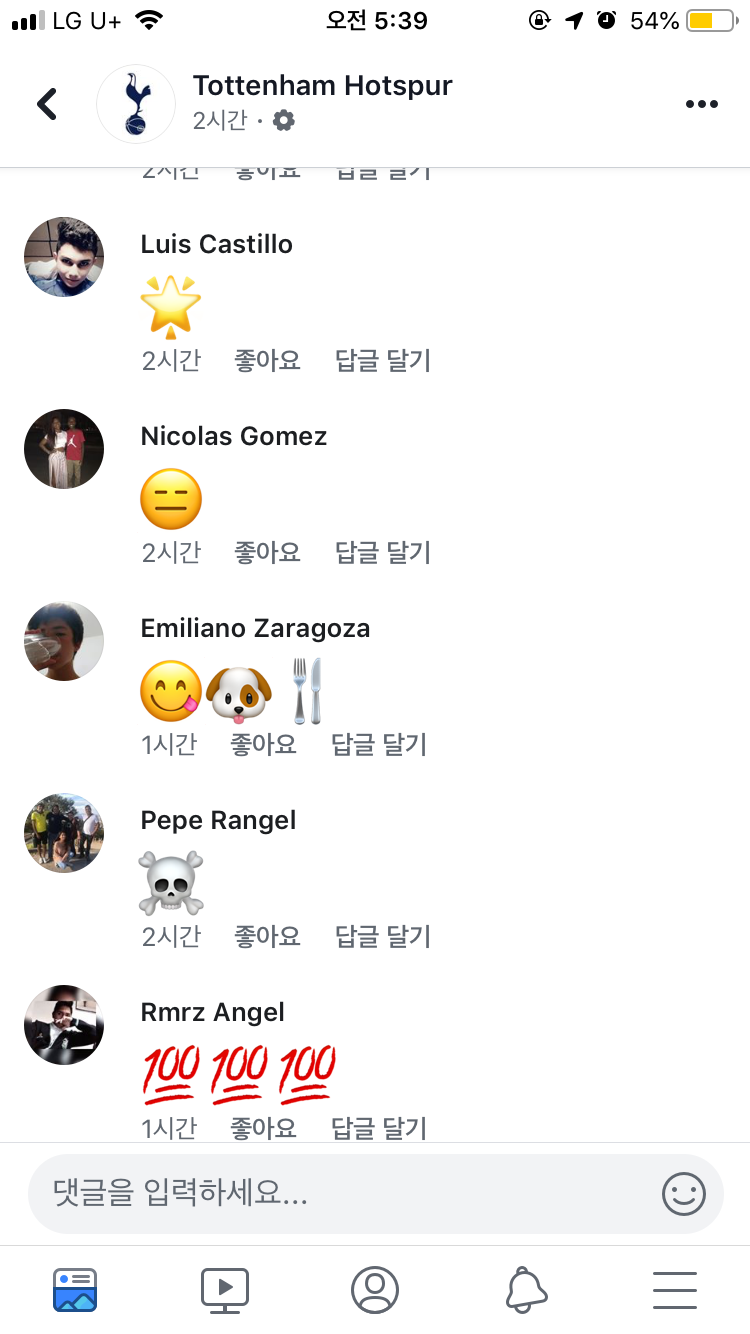750x1334 pixels.
Task: Open the three-dot overflow menu
Action: point(701,104)
